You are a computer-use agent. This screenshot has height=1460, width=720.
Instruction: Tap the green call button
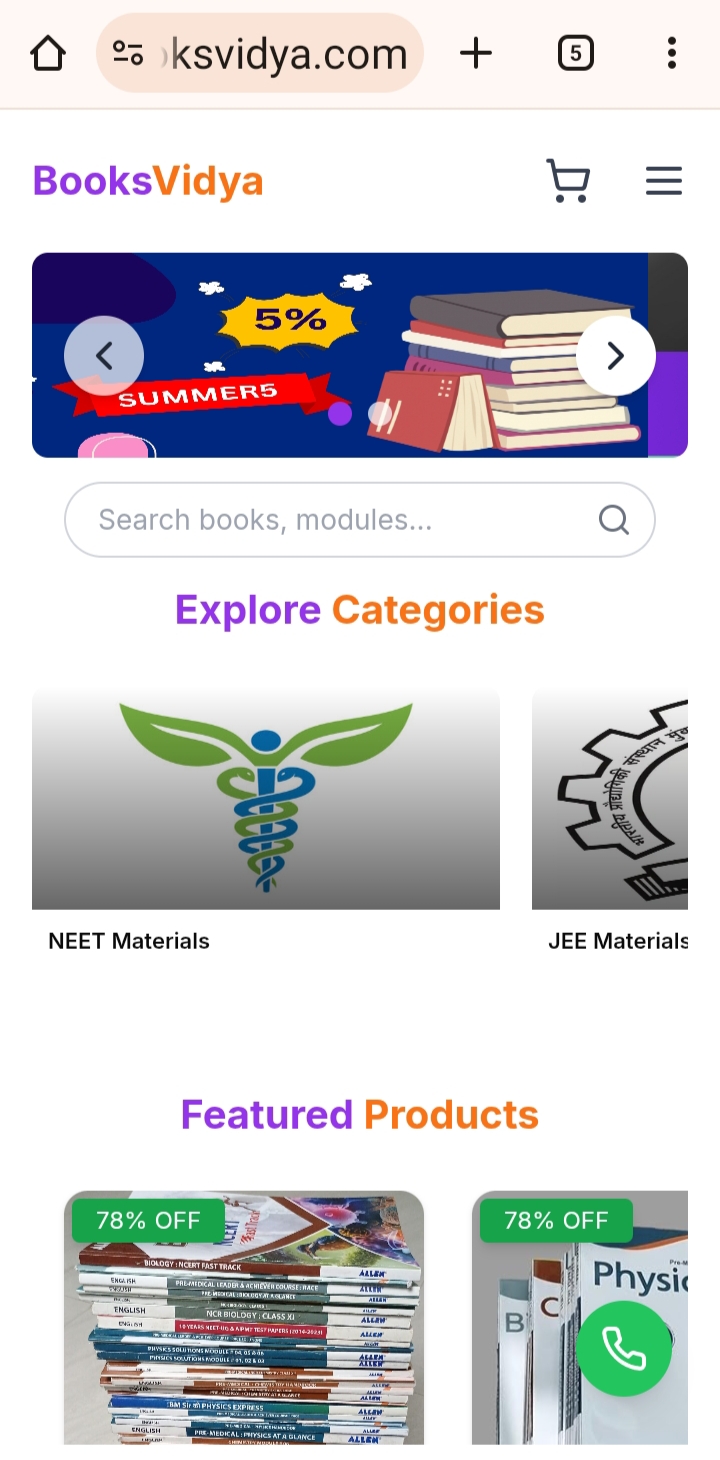(624, 1348)
